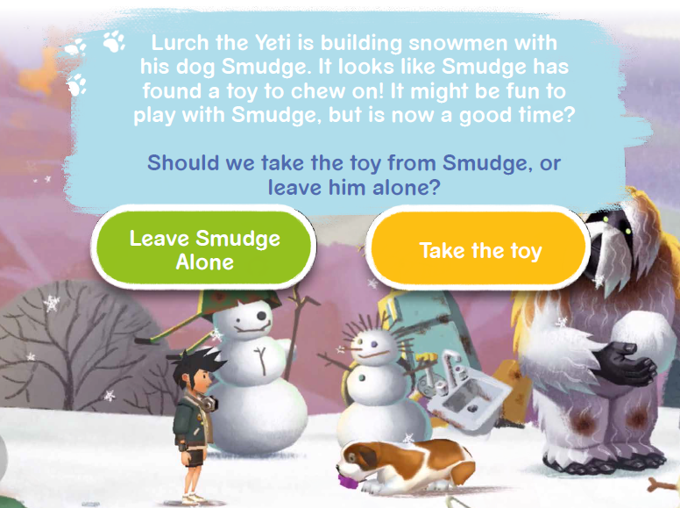The height and width of the screenshot is (508, 680).
Task: Select the Take the toy option
Action: point(479,250)
